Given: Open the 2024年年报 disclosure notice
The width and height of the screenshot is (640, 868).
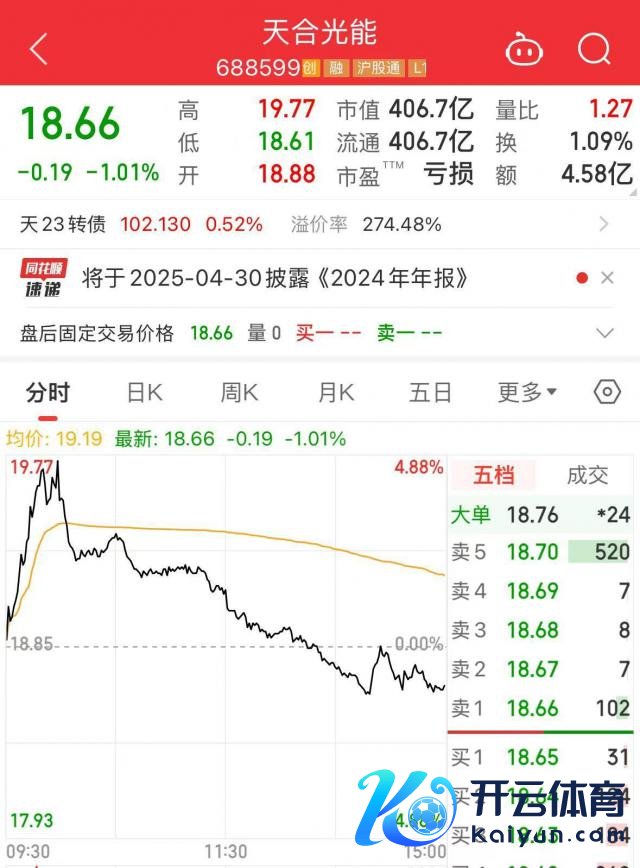Looking at the screenshot, I should (x=275, y=277).
